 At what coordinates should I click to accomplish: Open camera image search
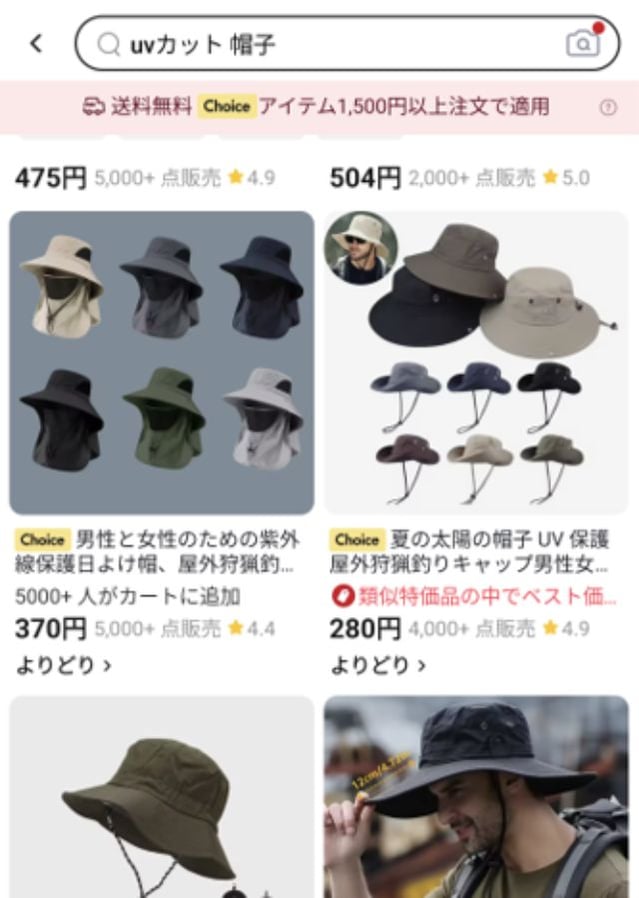coord(582,43)
